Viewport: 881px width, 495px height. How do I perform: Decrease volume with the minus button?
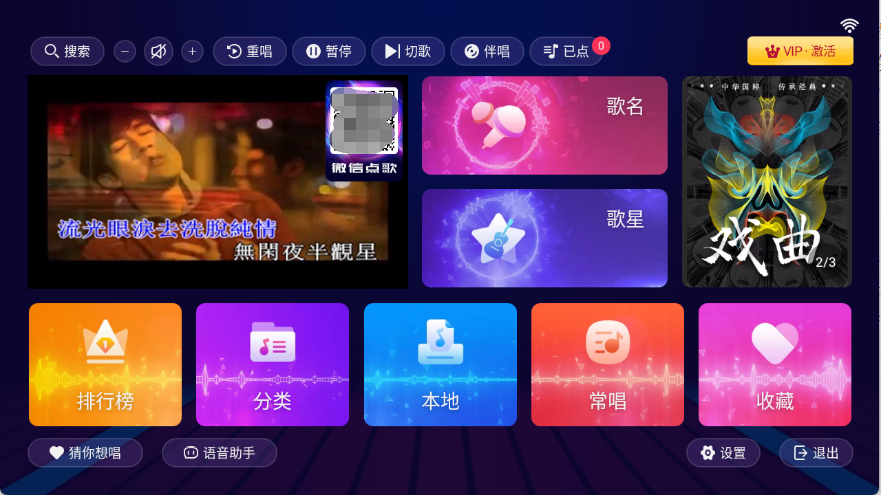coord(125,51)
